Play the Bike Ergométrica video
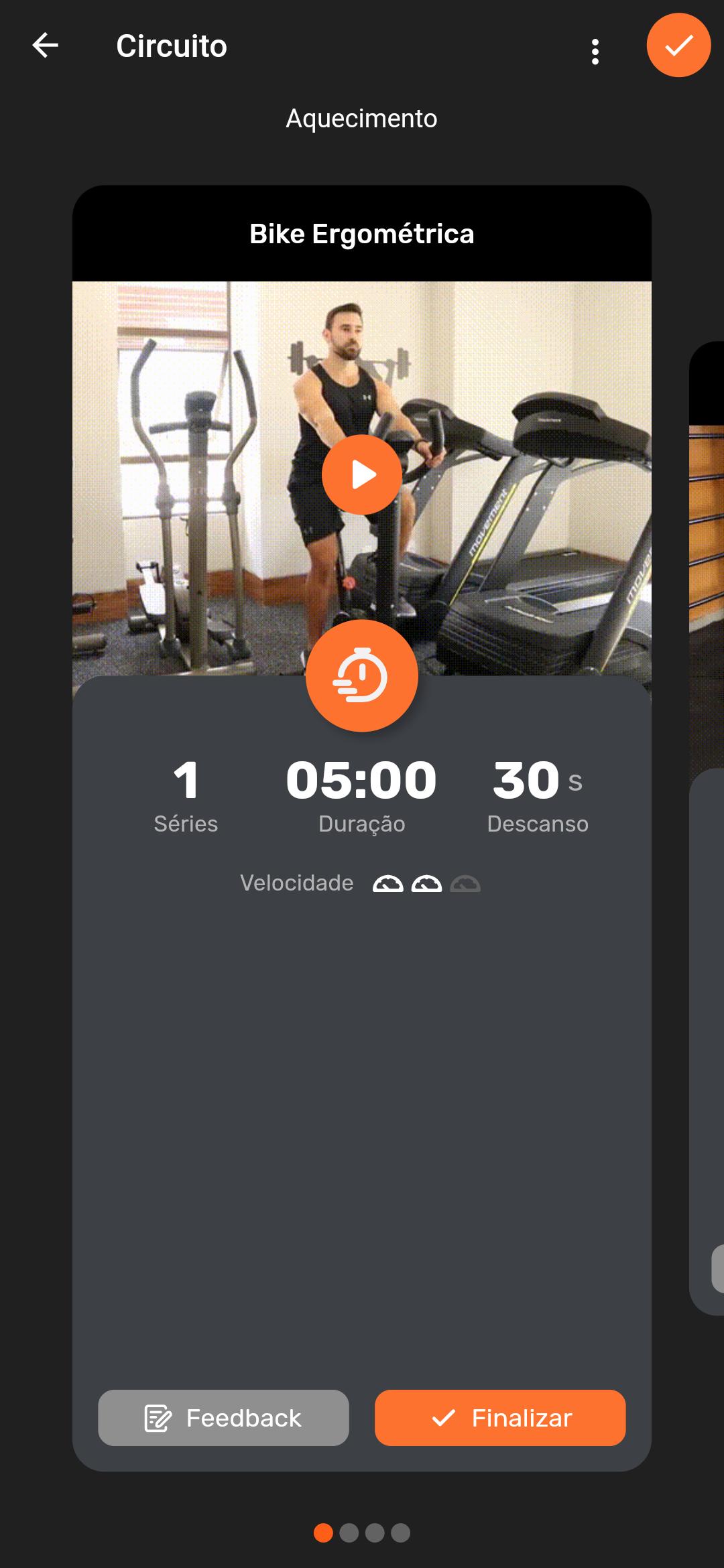Screen dimensions: 724x1568 click(x=362, y=474)
